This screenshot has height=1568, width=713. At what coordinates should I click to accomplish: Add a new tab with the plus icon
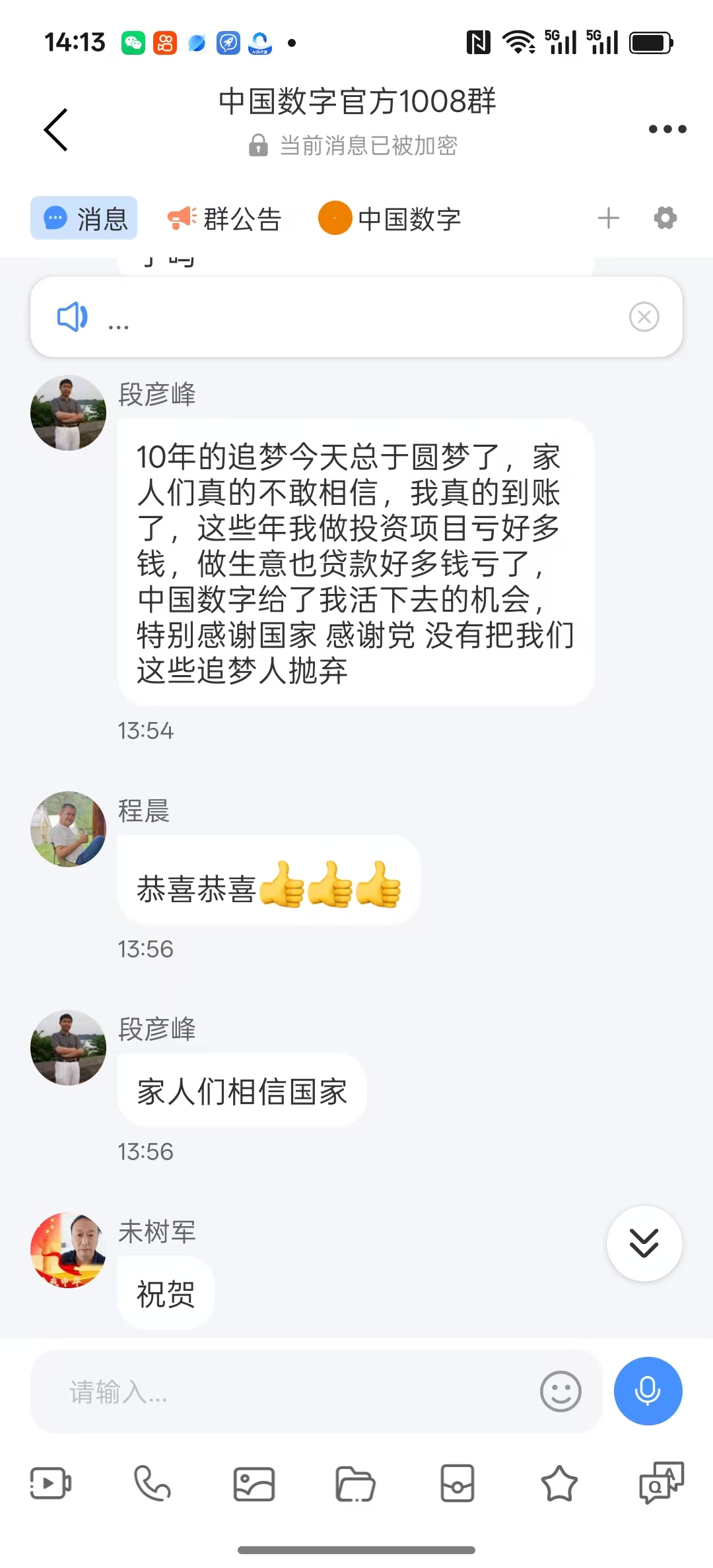[x=608, y=218]
